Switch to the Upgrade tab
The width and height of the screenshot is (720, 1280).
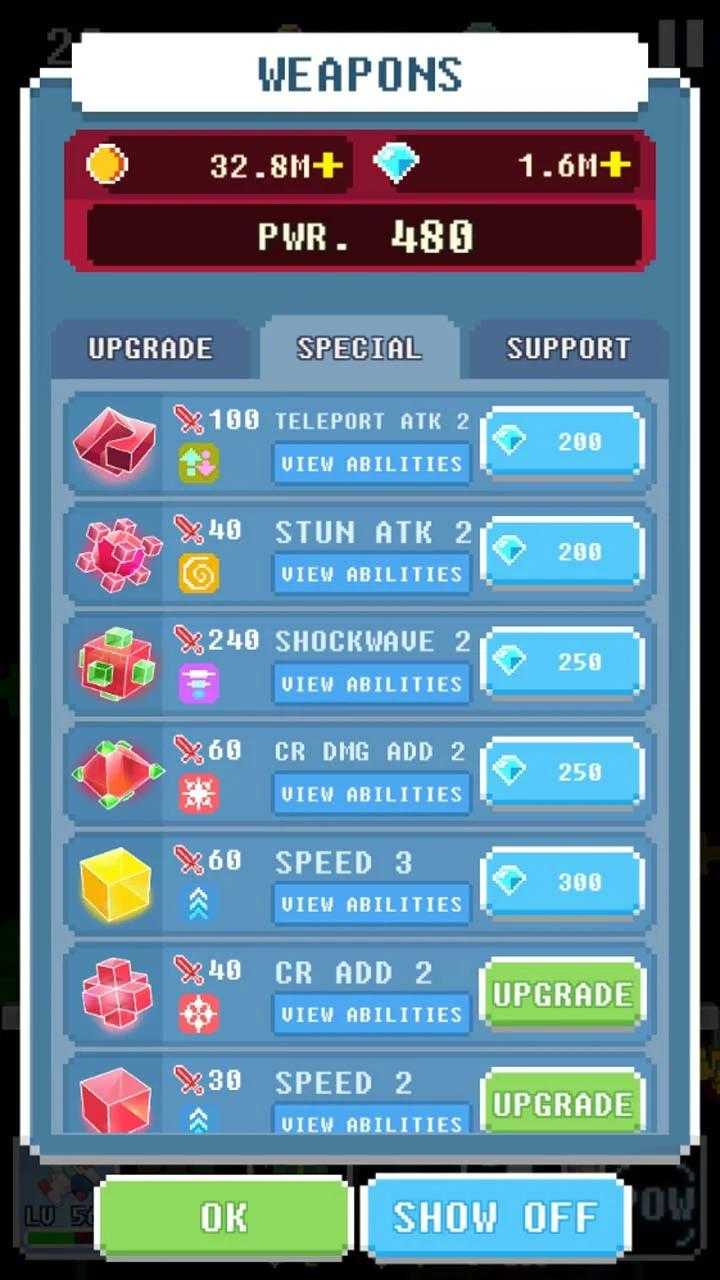click(150, 348)
